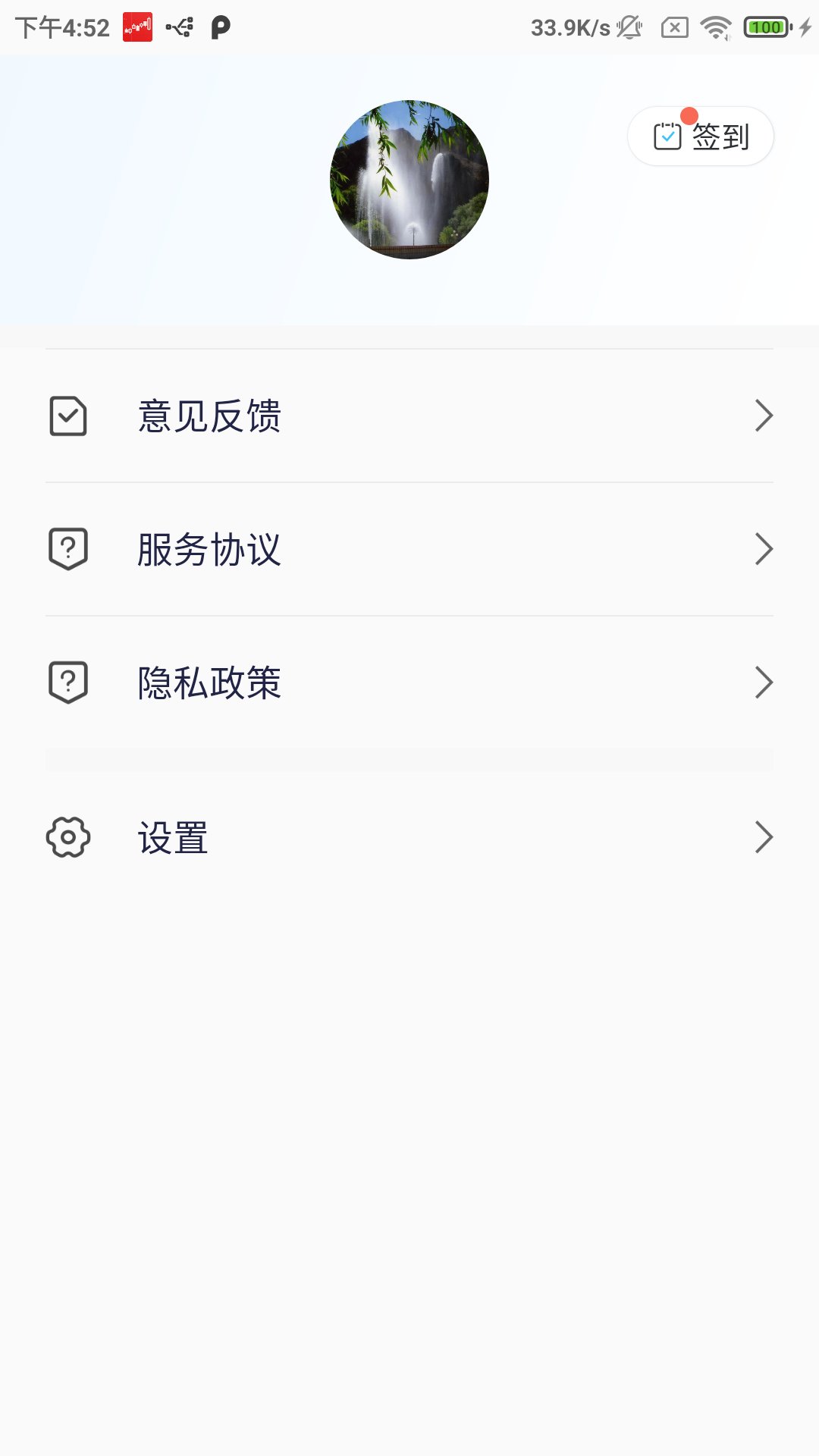Click the 意见反馈 checklist icon

point(68,415)
